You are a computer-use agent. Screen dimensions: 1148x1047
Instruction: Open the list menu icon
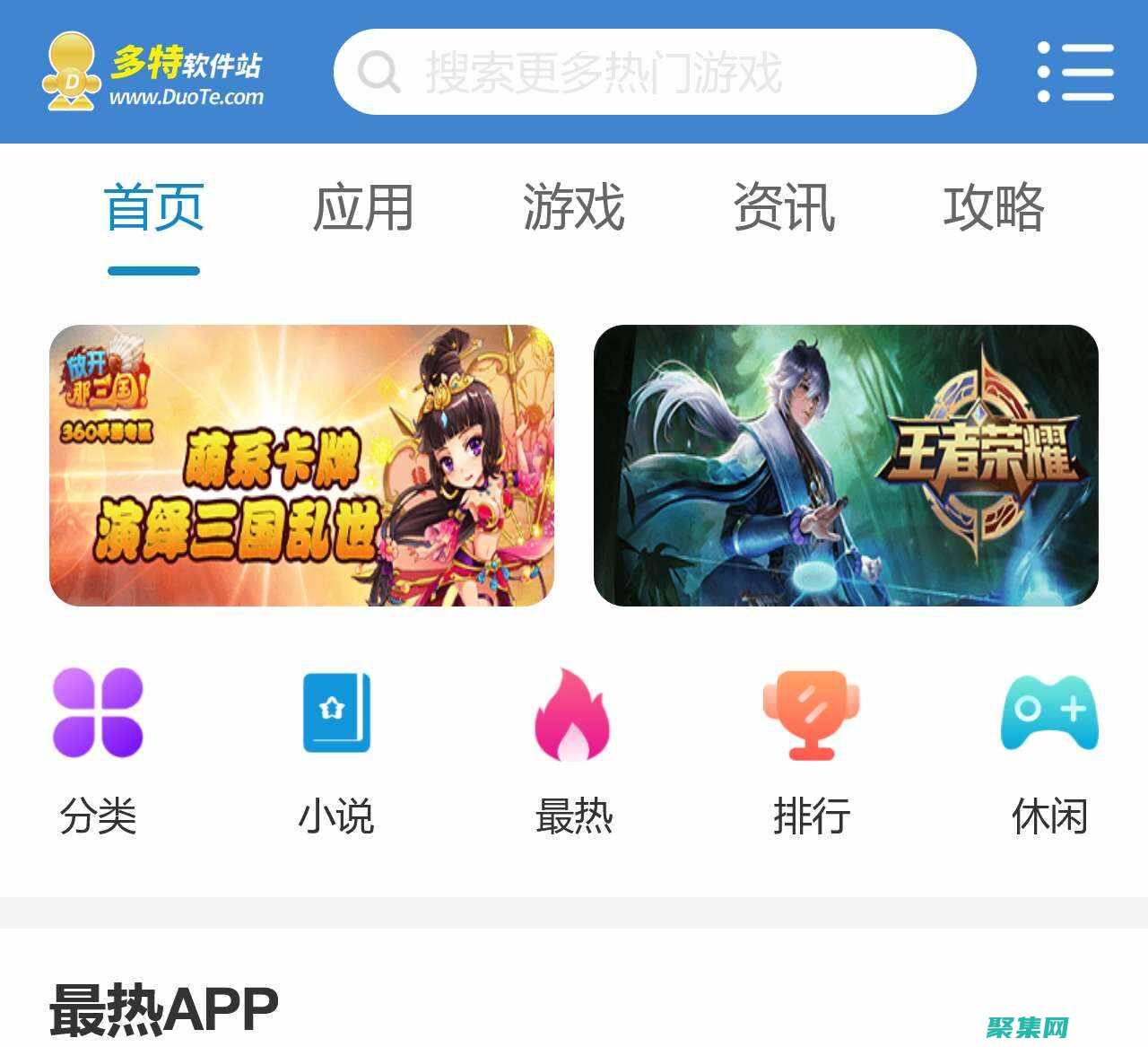(x=1075, y=72)
